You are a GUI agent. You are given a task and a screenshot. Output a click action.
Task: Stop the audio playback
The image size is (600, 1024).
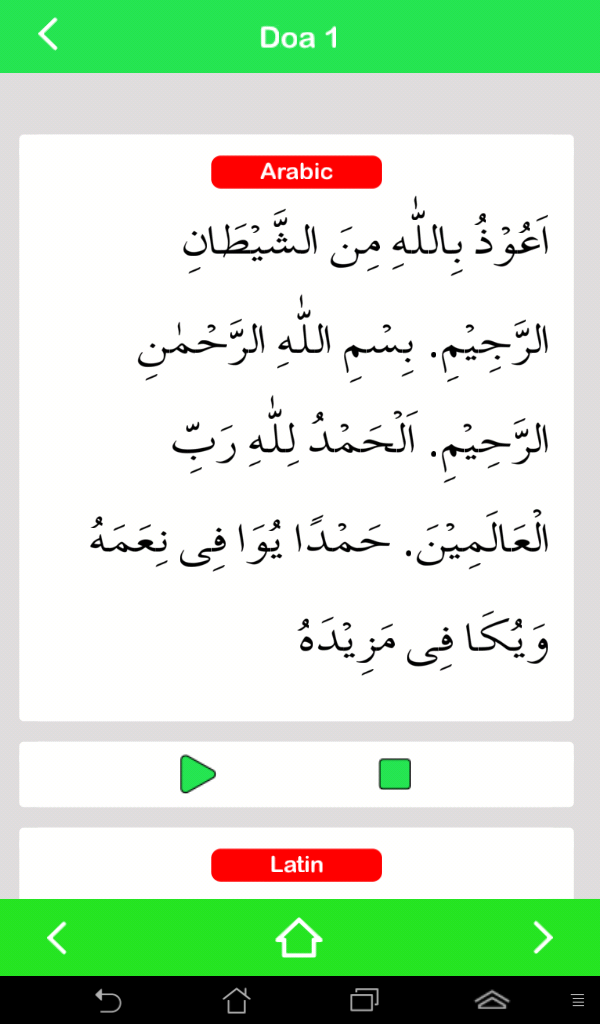pyautogui.click(x=395, y=774)
